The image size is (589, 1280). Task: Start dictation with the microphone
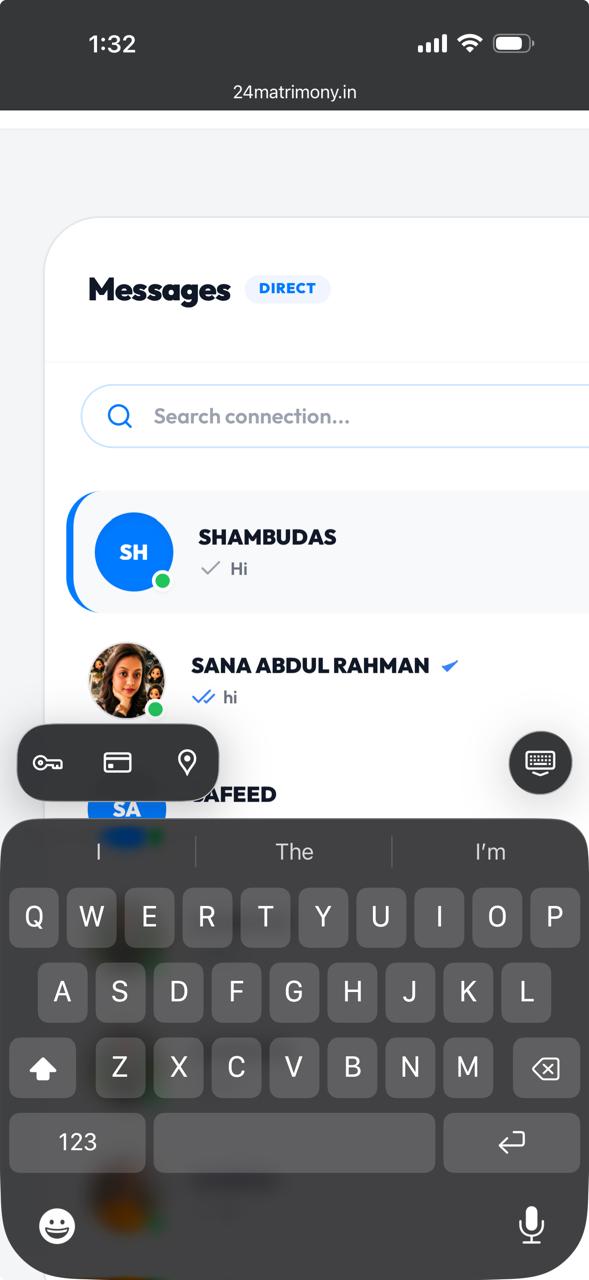coord(532,1225)
